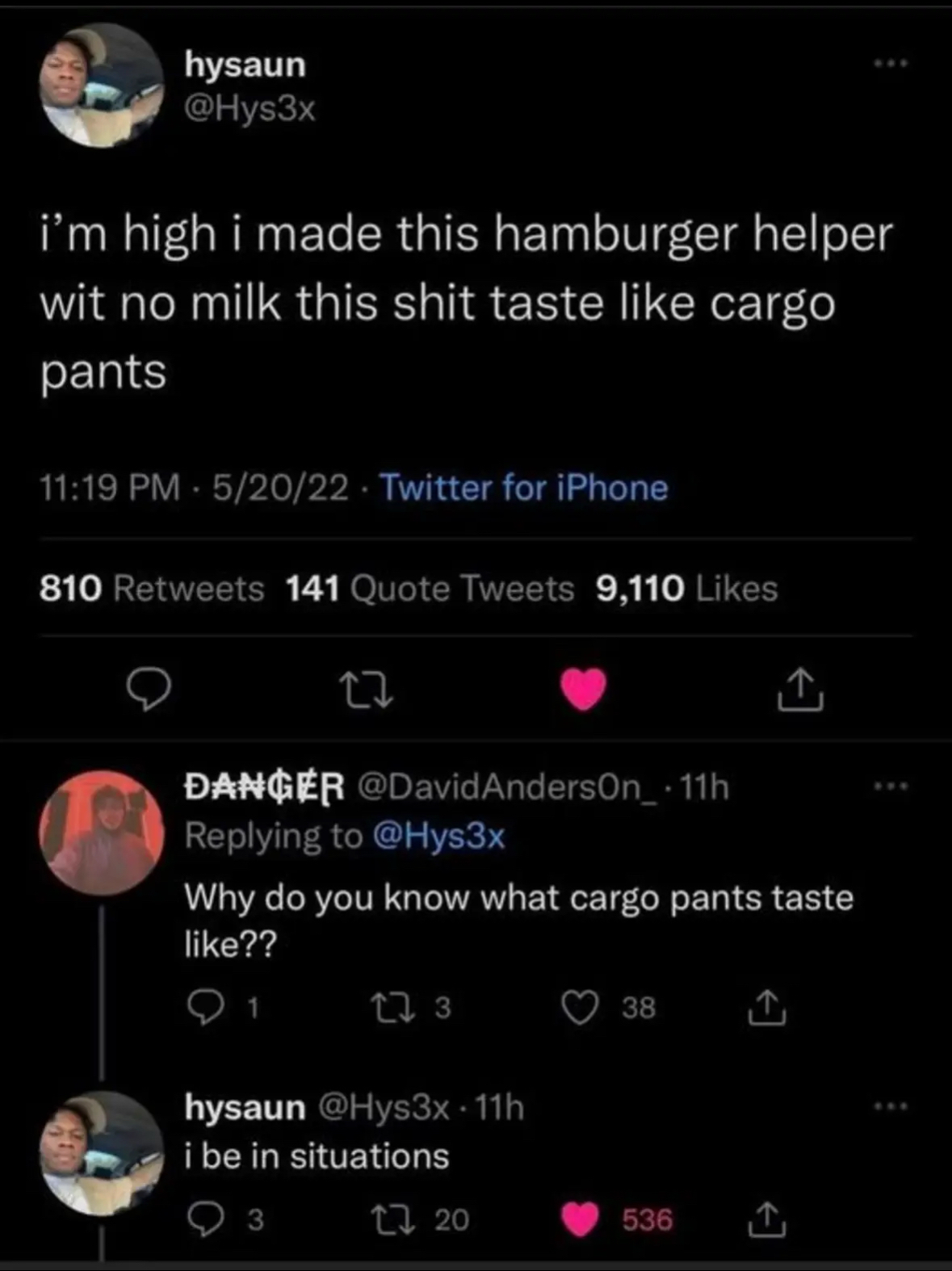Viewport: 952px width, 1271px height.
Task: Unlike the "i be in situations" reply
Action: coord(580,1219)
